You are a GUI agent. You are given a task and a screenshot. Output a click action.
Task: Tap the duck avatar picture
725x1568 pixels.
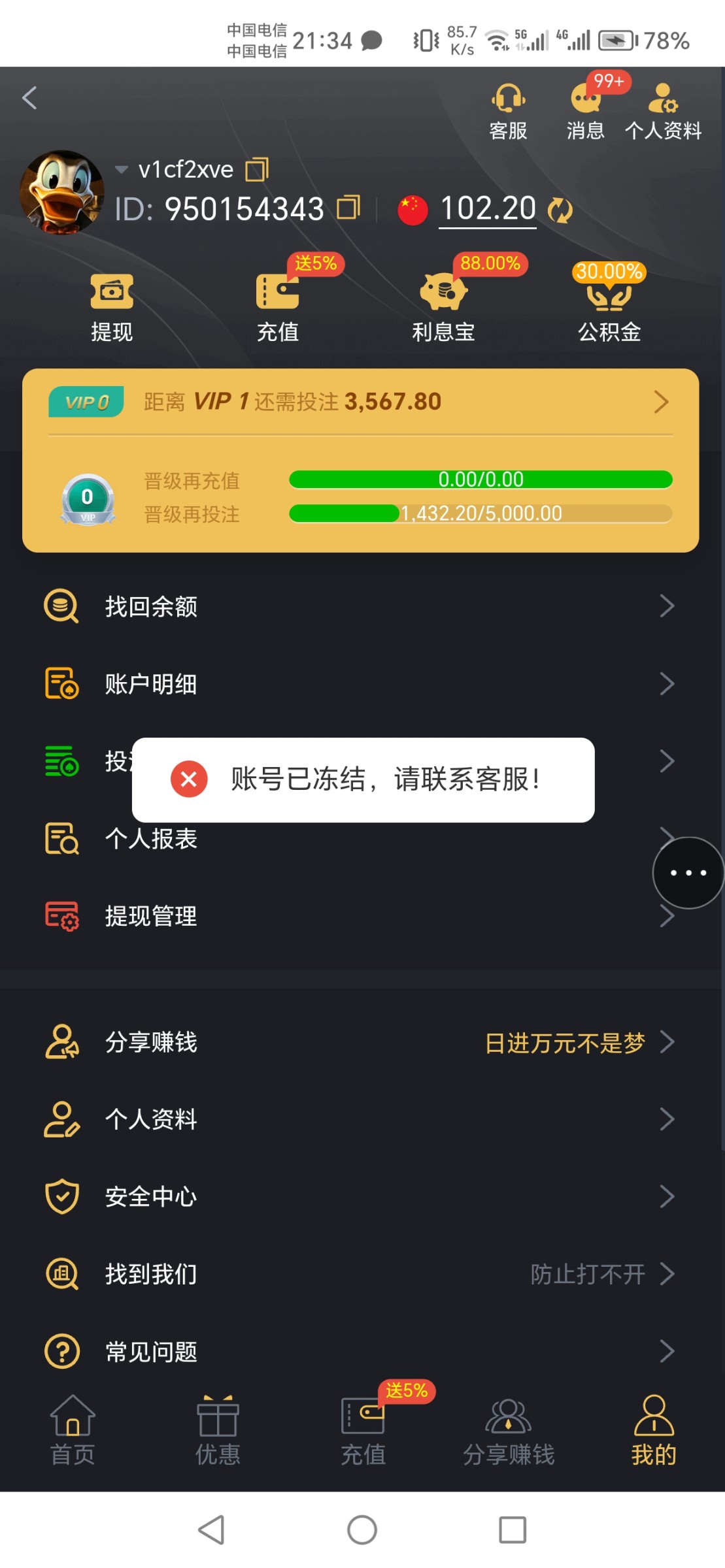pos(63,191)
